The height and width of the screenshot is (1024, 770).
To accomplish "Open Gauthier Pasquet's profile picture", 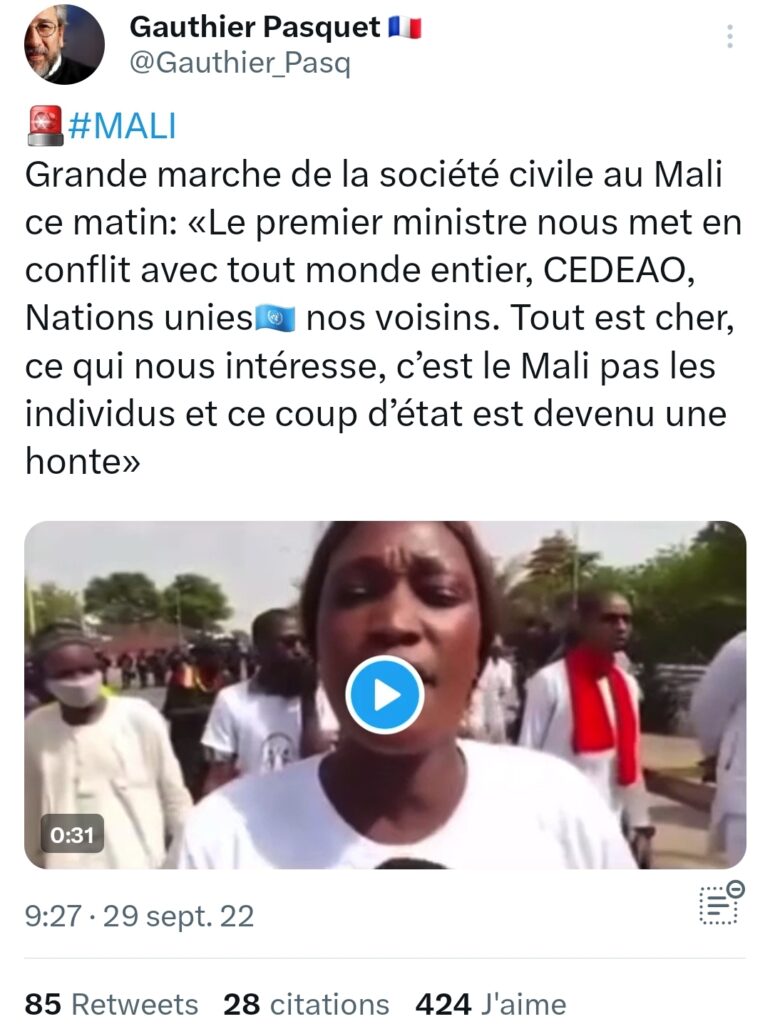I will click(64, 45).
